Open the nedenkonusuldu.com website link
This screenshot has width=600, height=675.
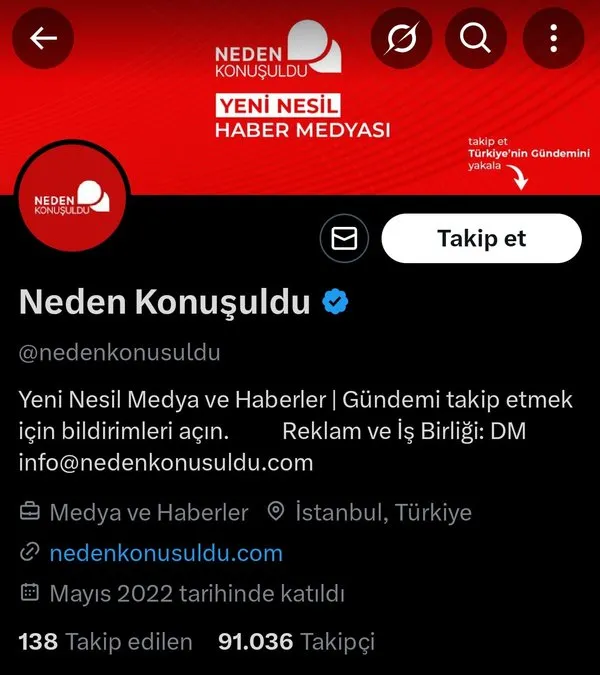point(166,553)
